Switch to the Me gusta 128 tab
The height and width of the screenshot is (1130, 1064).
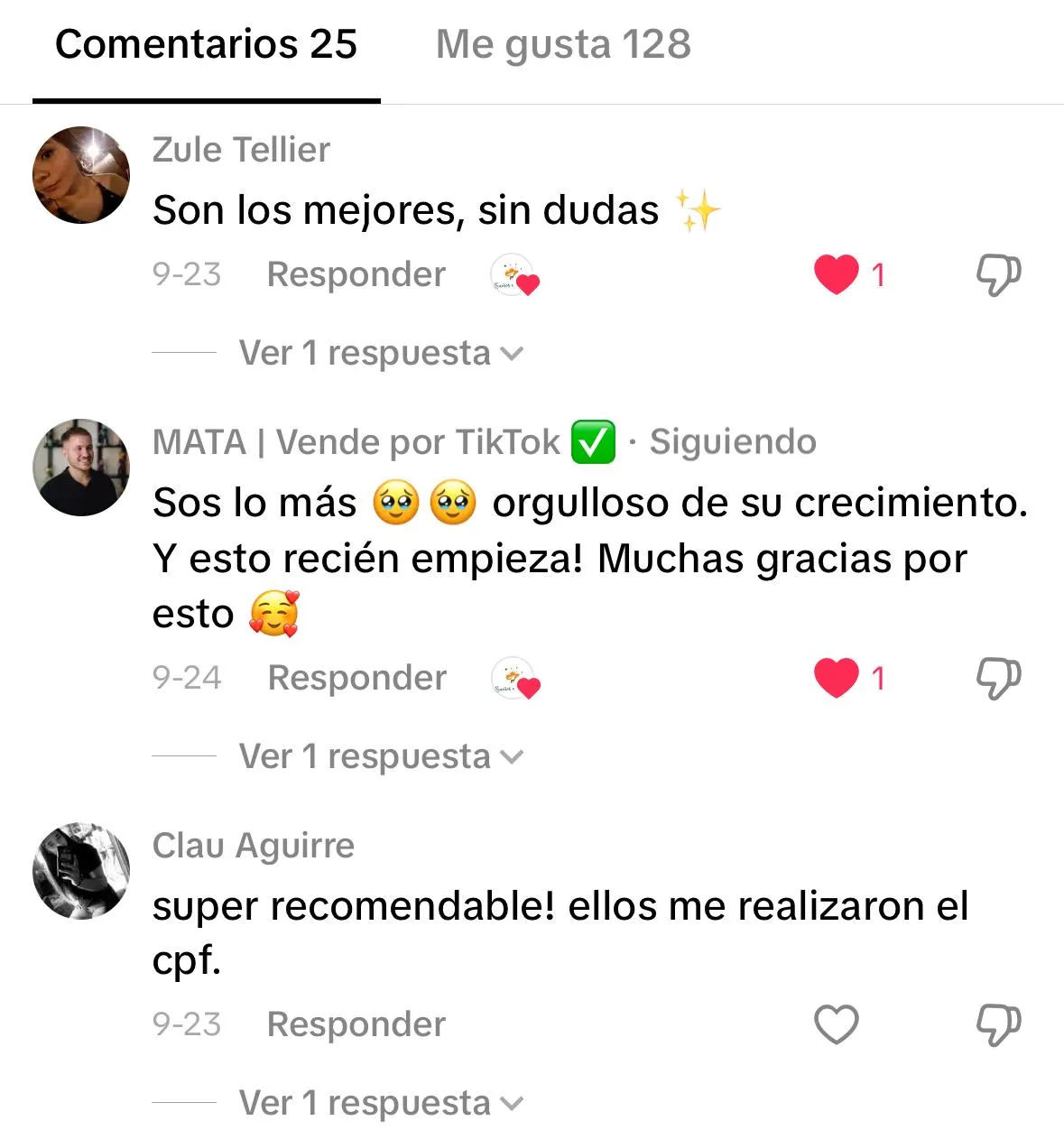(563, 44)
